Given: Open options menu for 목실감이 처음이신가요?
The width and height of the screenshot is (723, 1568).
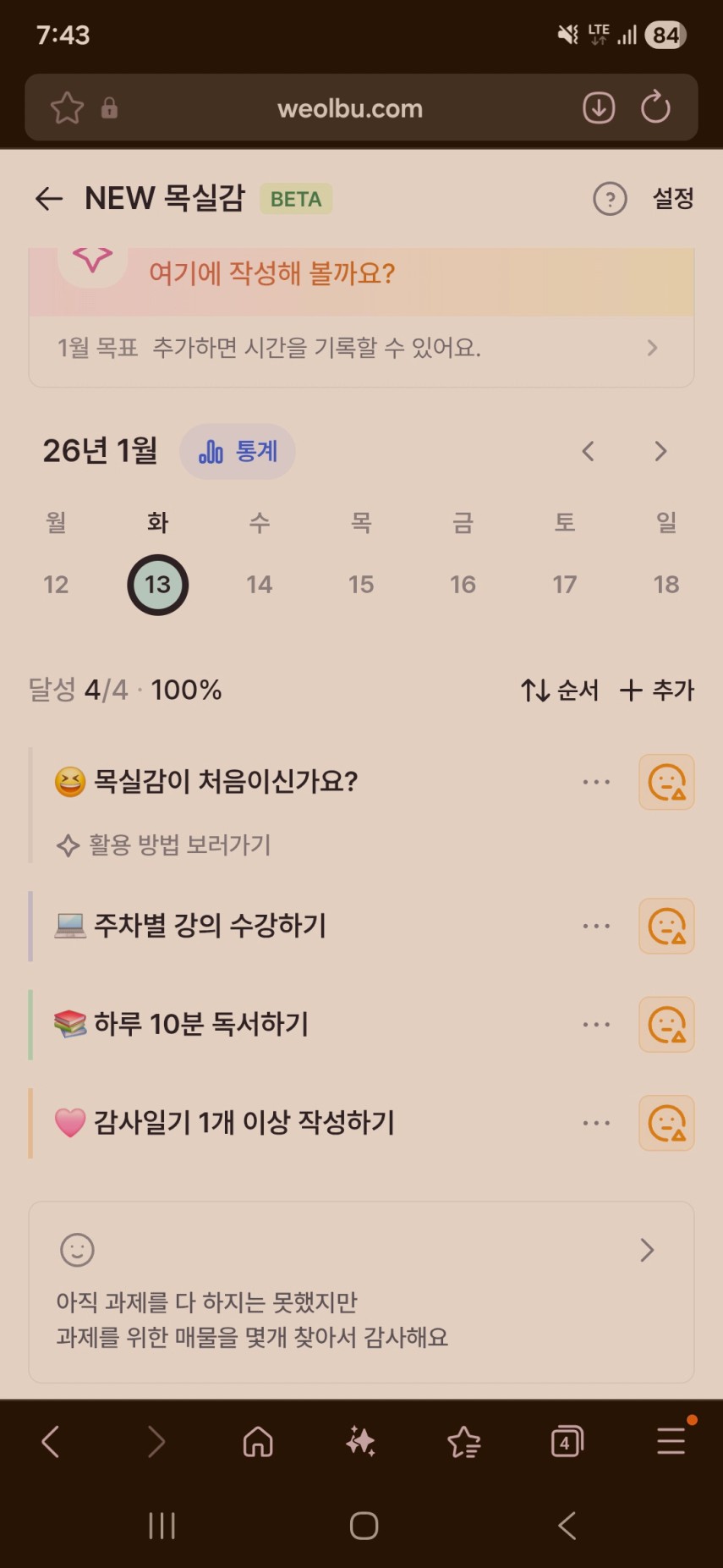Looking at the screenshot, I should tap(596, 782).
